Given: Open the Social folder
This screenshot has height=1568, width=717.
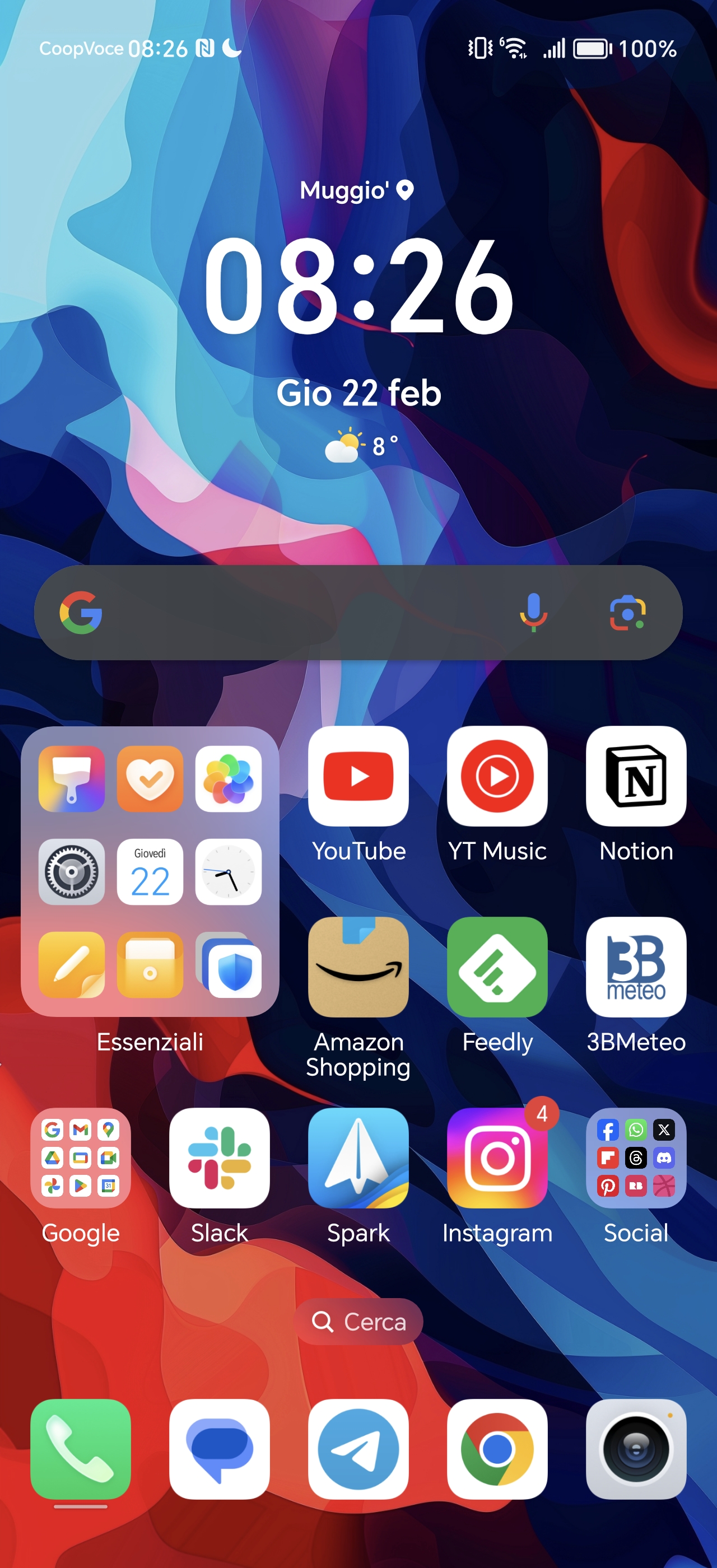Looking at the screenshot, I should (x=636, y=1158).
